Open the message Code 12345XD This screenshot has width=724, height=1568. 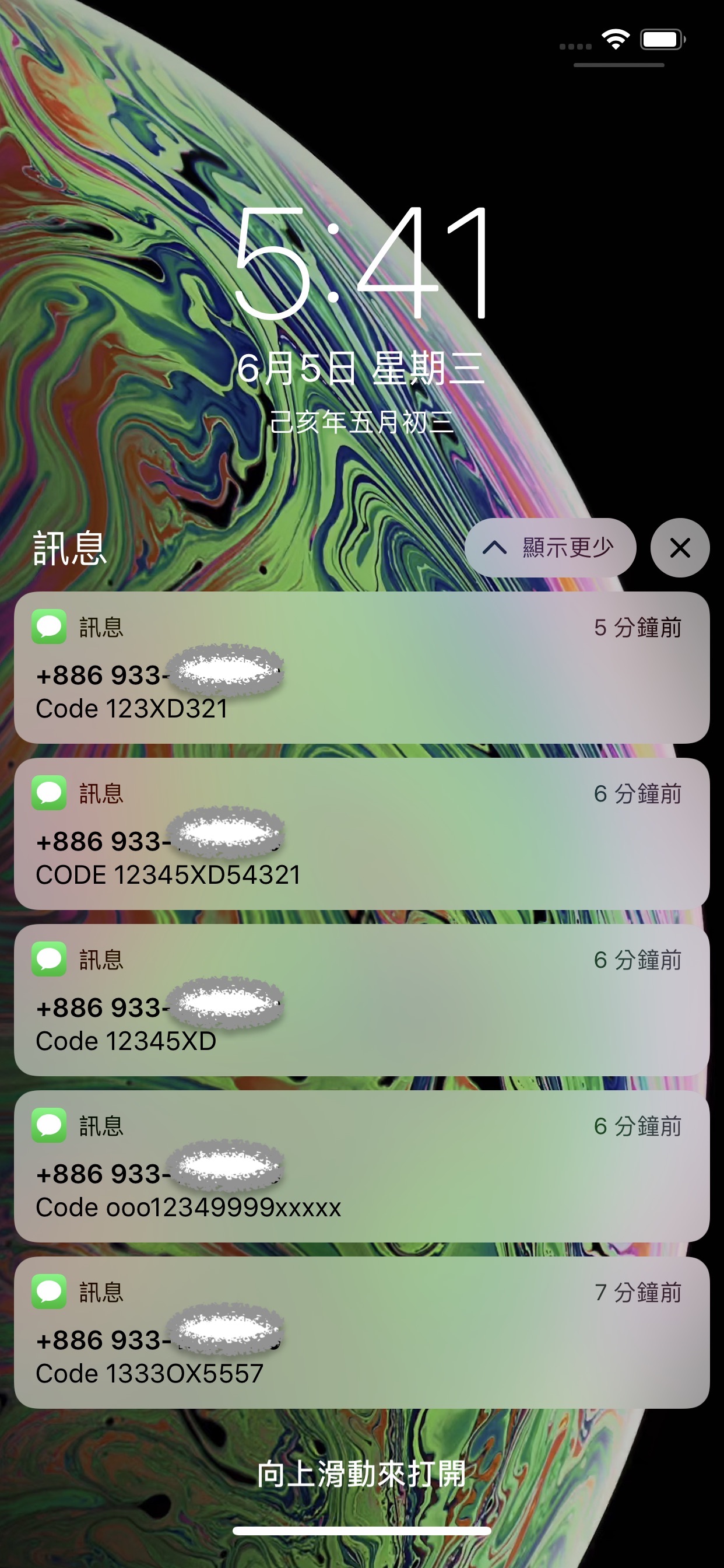(361, 1000)
